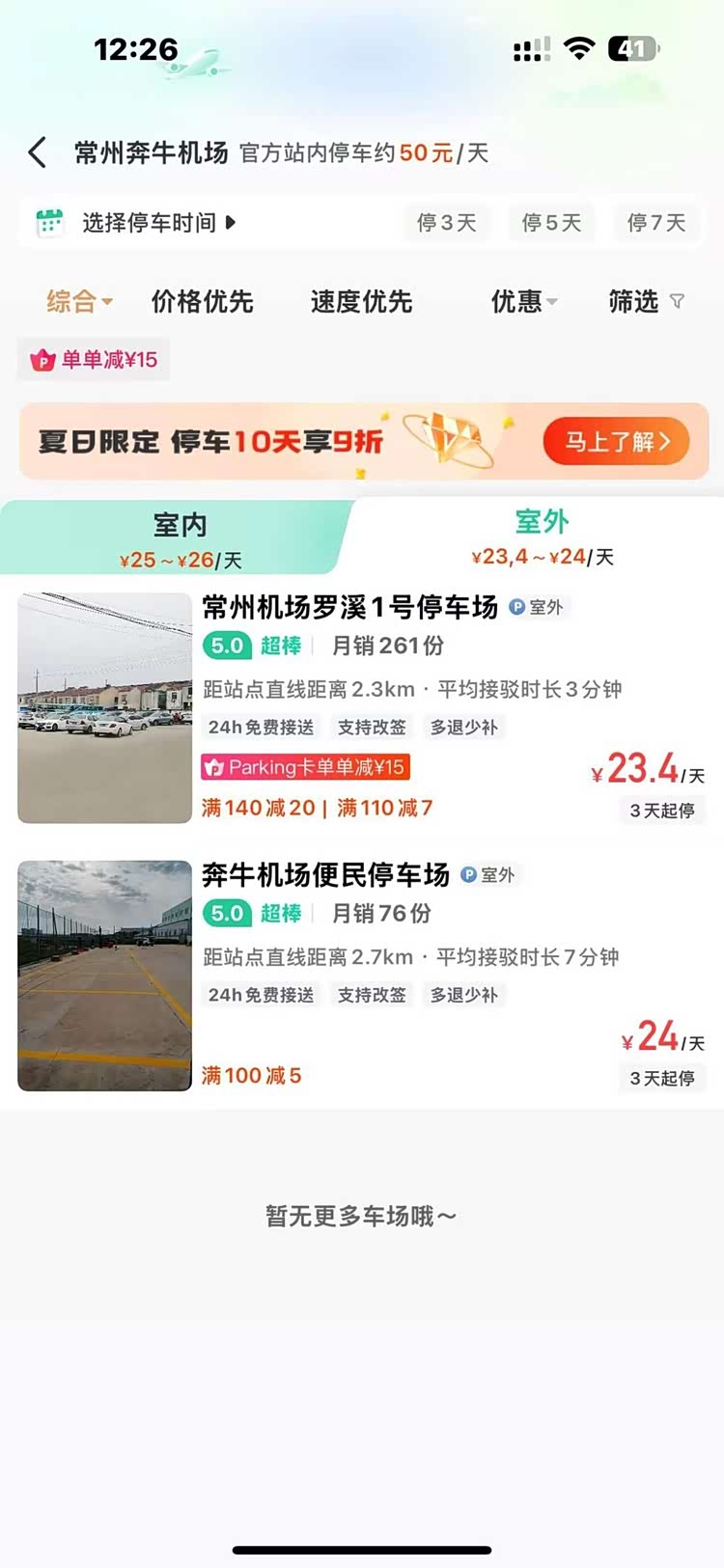This screenshot has height=1568, width=724.
Task: Open 常州机场罗溪1号停车场 listing
Action: 349,607
